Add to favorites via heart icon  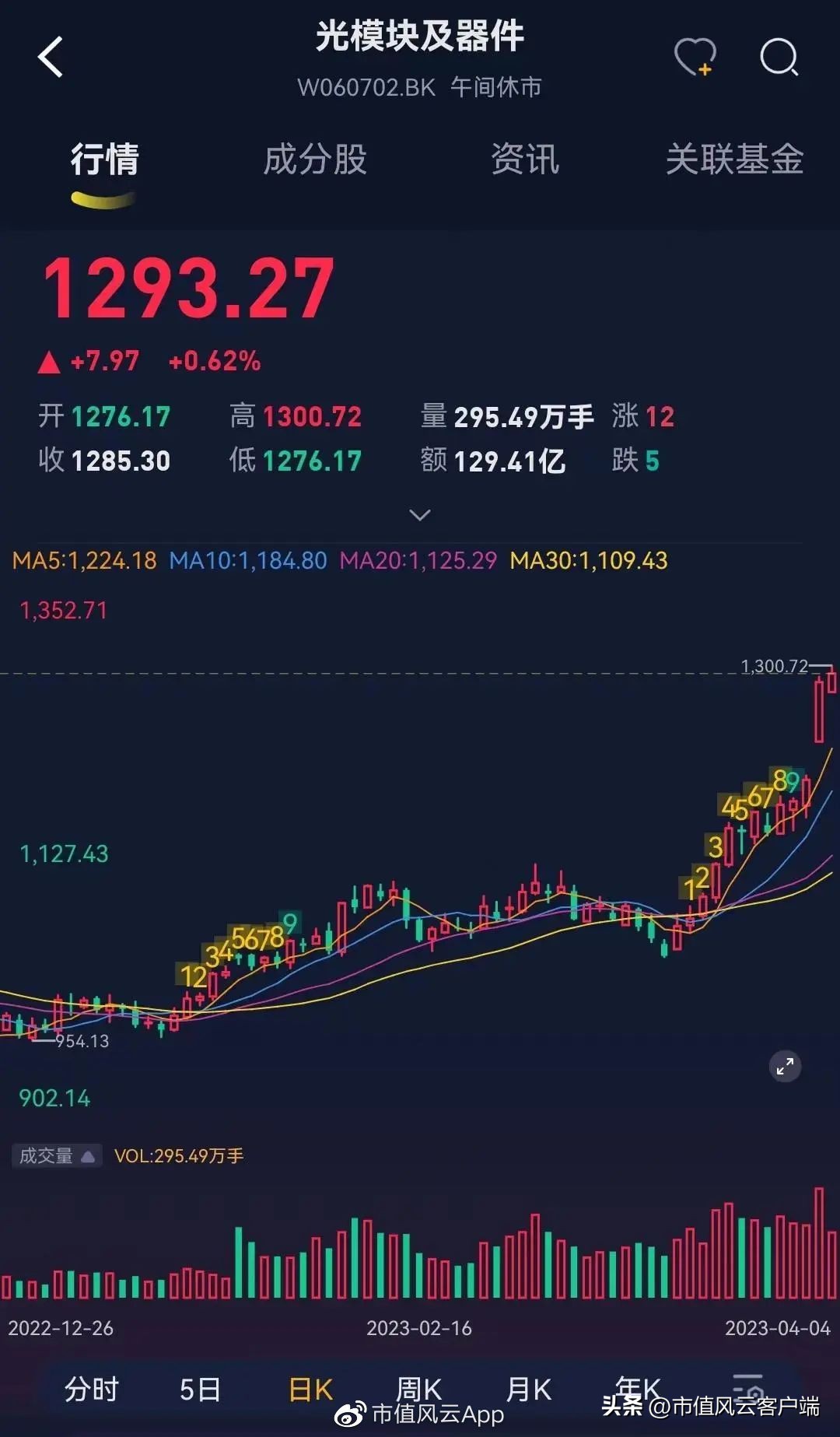695,58
